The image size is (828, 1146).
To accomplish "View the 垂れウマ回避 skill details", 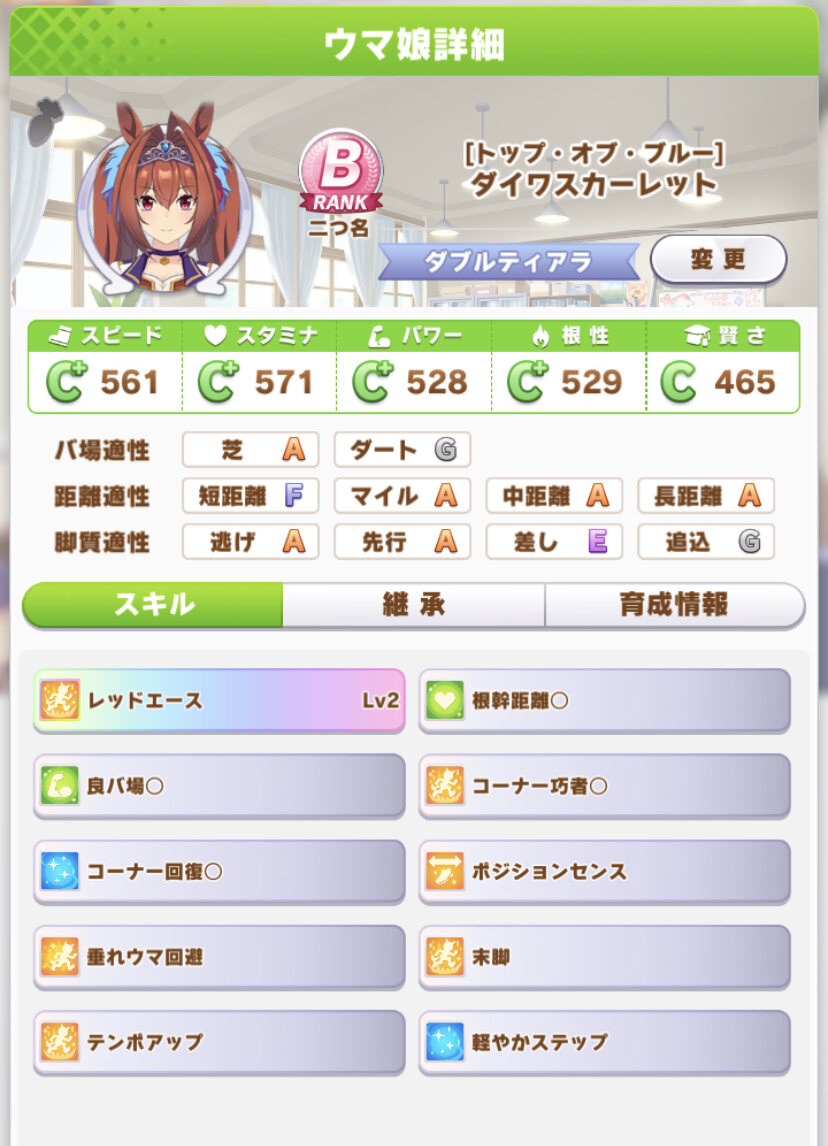I will coord(219,957).
